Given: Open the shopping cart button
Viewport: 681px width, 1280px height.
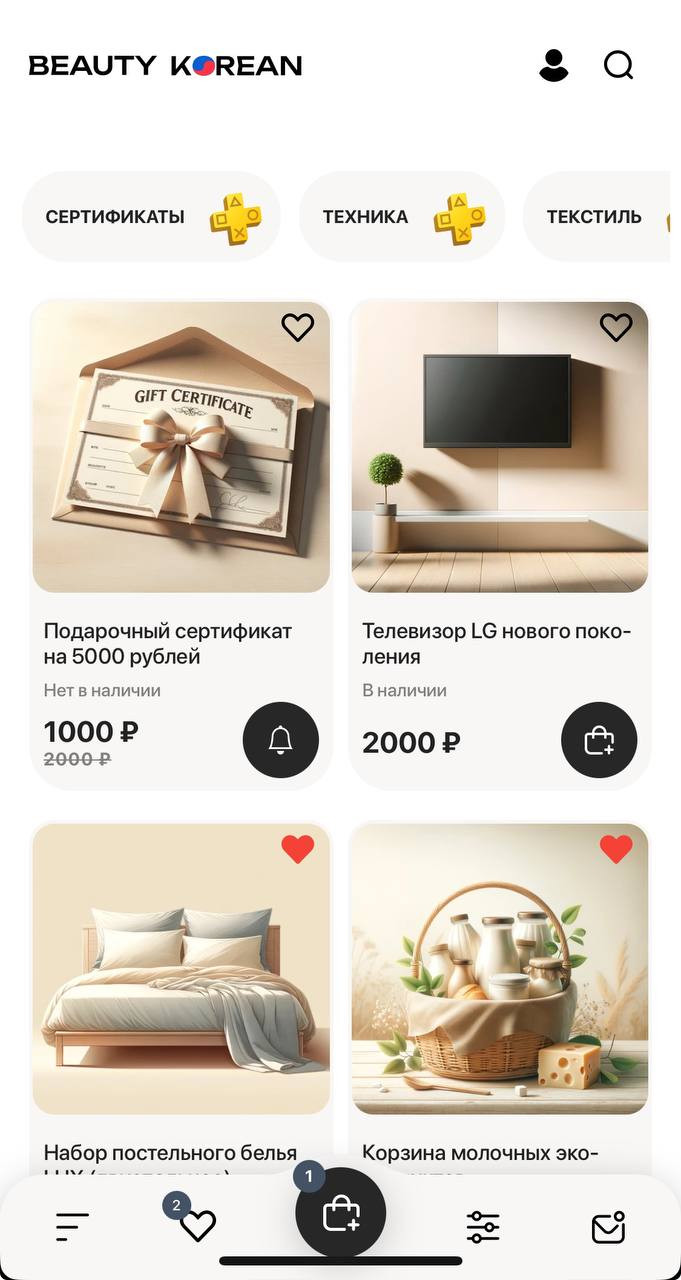Looking at the screenshot, I should click(340, 1213).
